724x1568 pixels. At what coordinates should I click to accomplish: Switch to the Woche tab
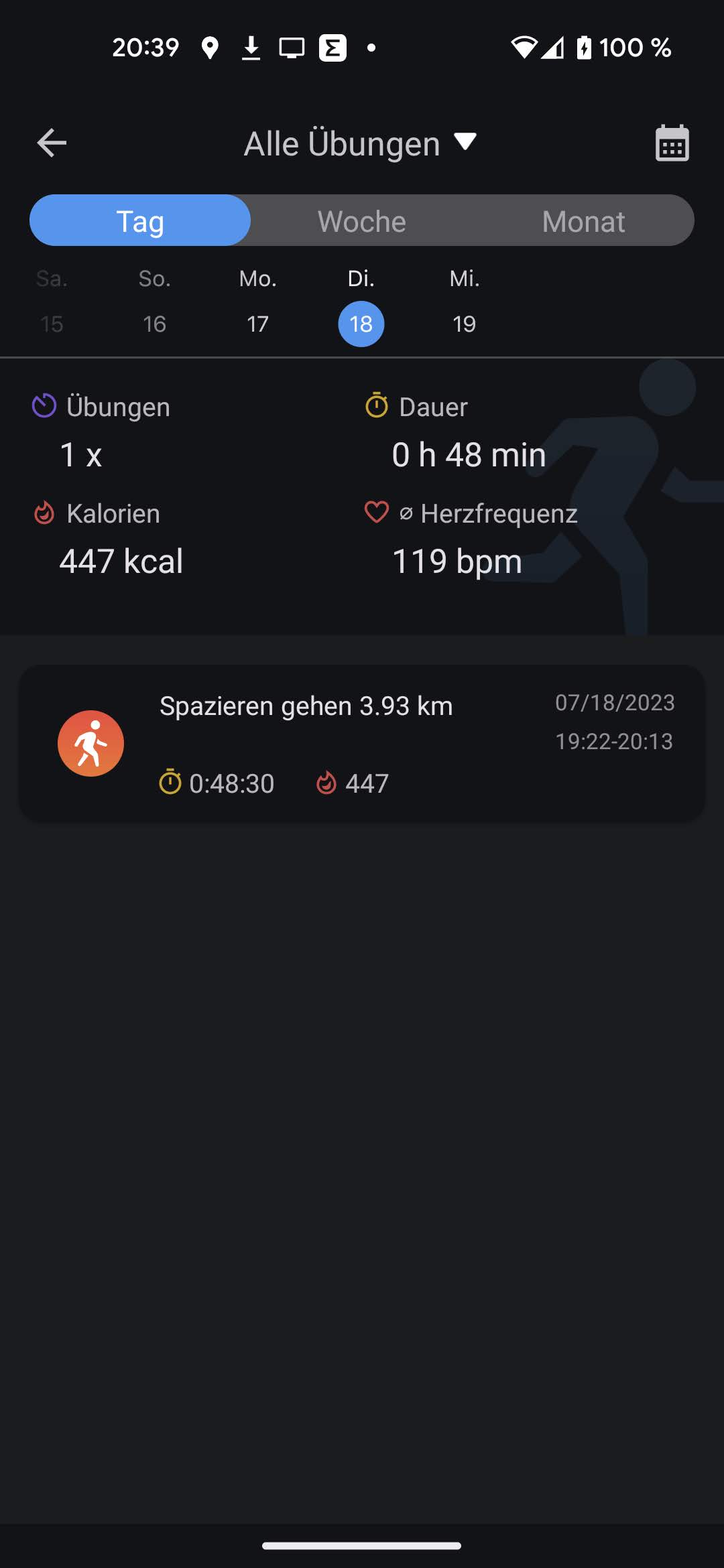(x=362, y=221)
